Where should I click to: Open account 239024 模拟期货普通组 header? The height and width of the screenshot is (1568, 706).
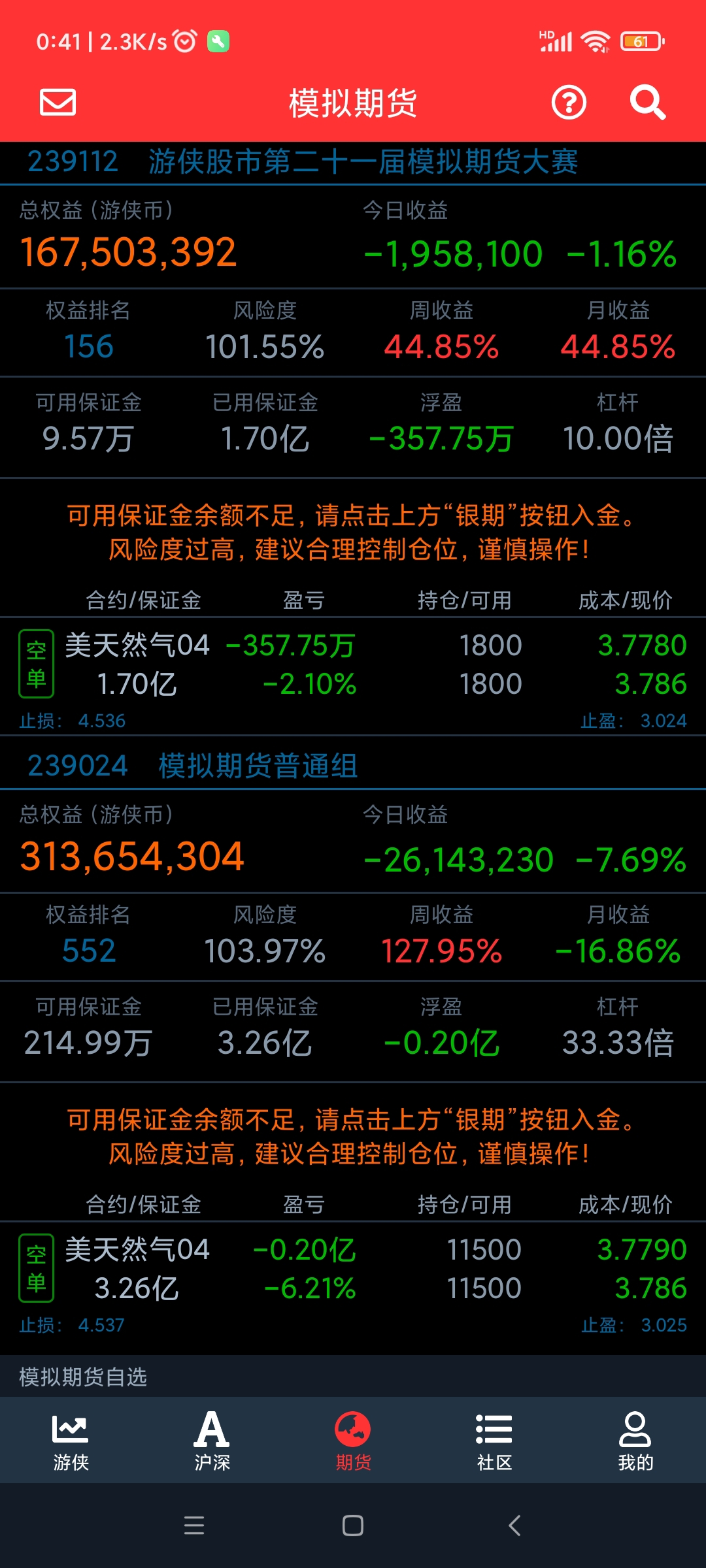pos(193,766)
